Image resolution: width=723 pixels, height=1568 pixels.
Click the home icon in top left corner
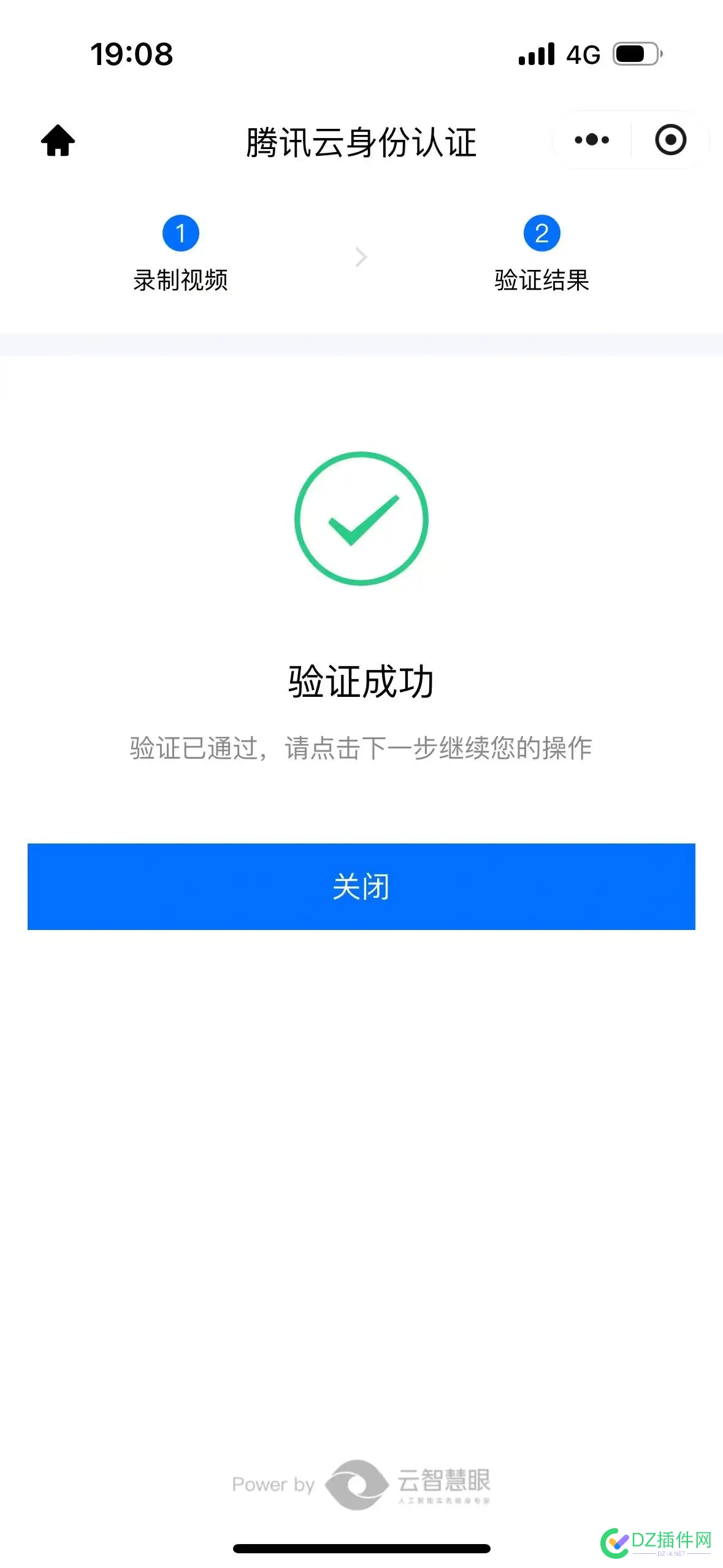coord(58,140)
